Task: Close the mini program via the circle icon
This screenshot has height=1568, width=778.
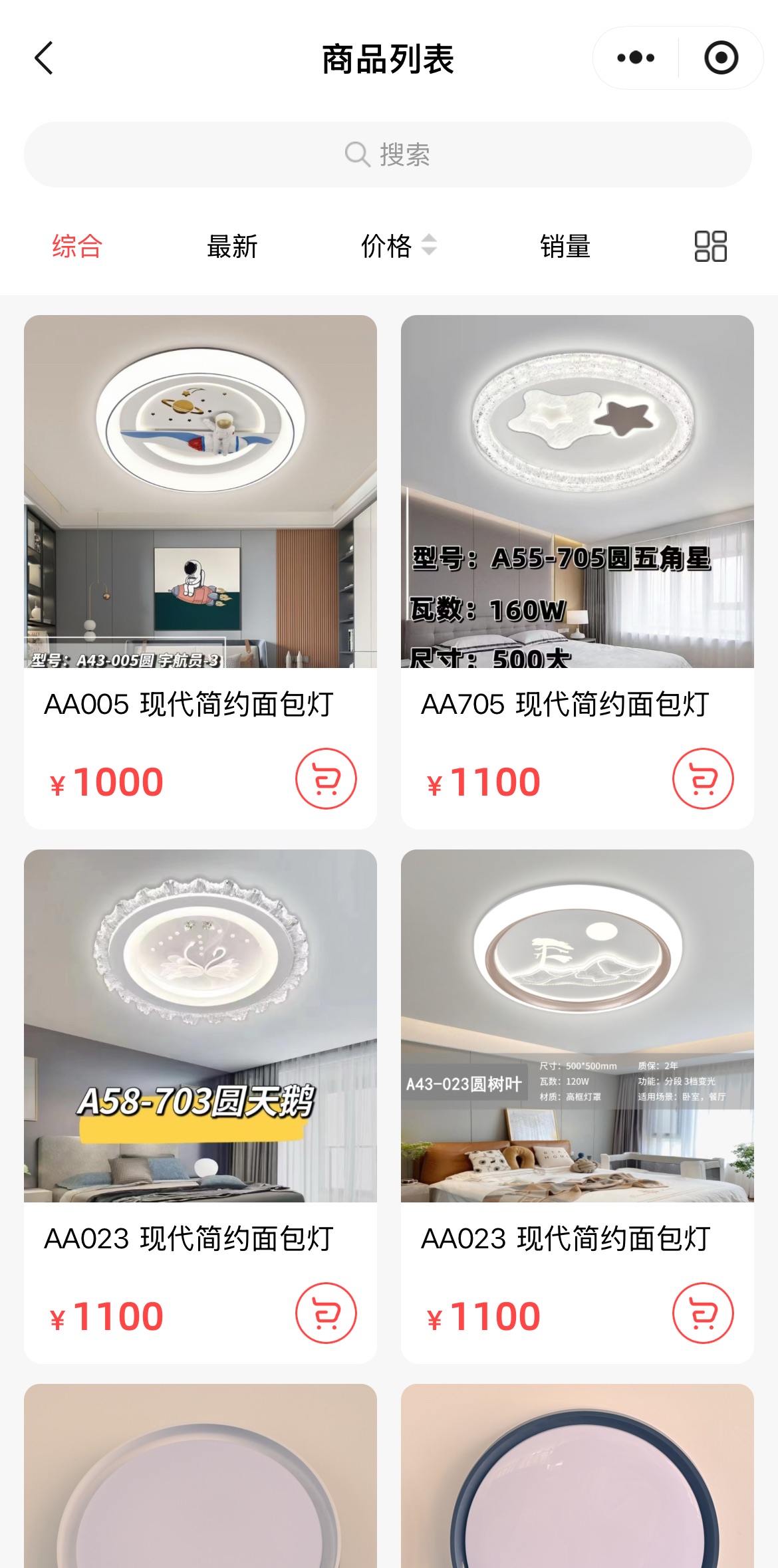Action: tap(721, 58)
